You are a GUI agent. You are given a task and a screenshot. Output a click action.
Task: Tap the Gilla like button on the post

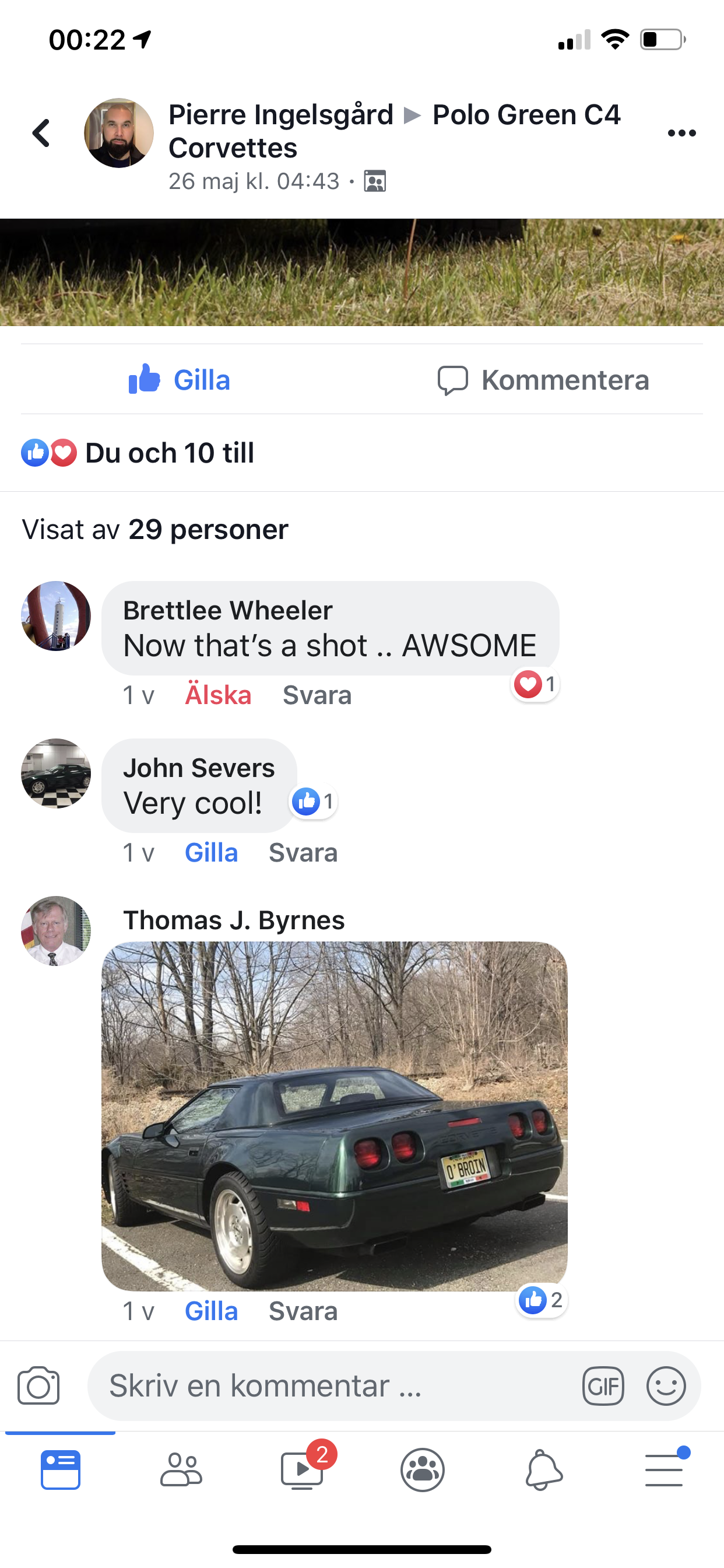[180, 380]
